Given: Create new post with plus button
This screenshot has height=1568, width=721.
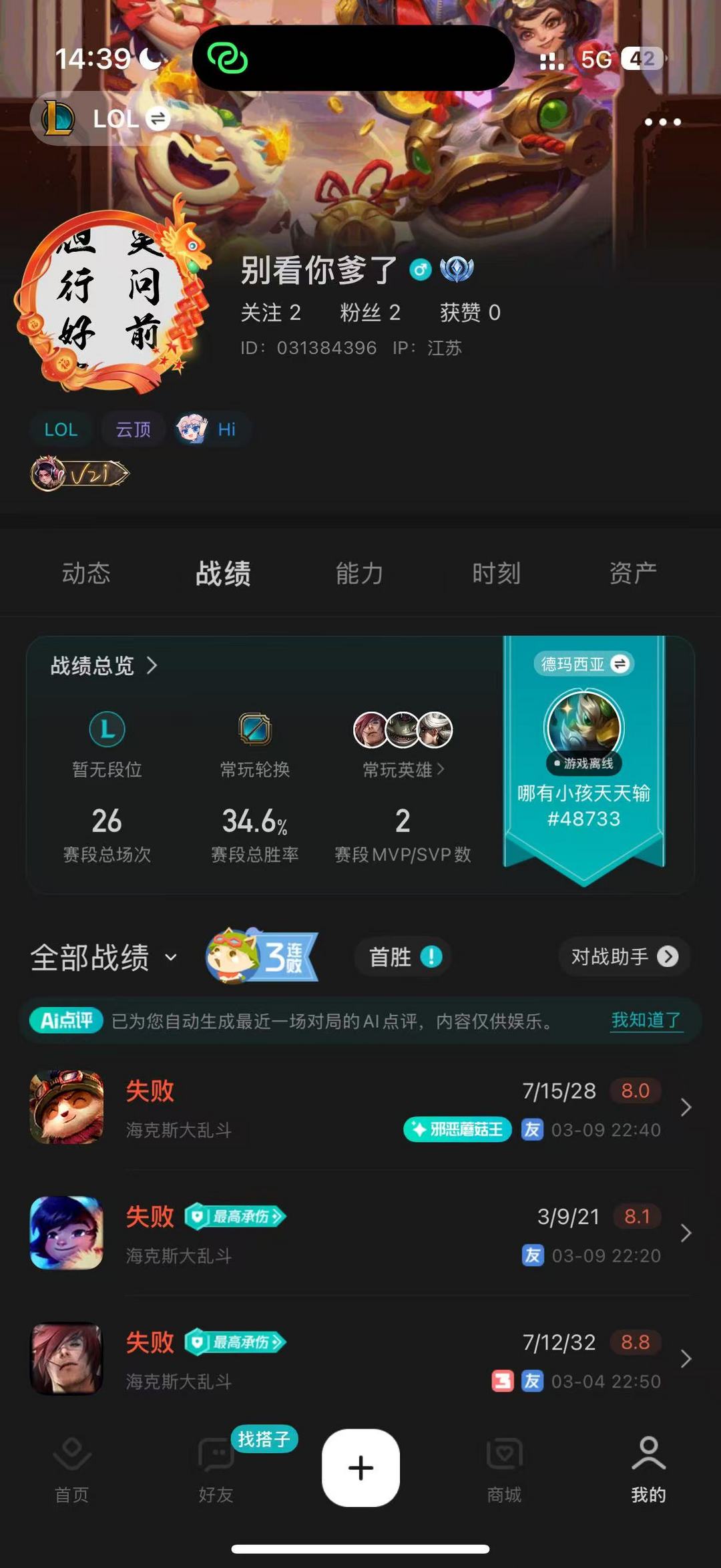Looking at the screenshot, I should tap(360, 1467).
